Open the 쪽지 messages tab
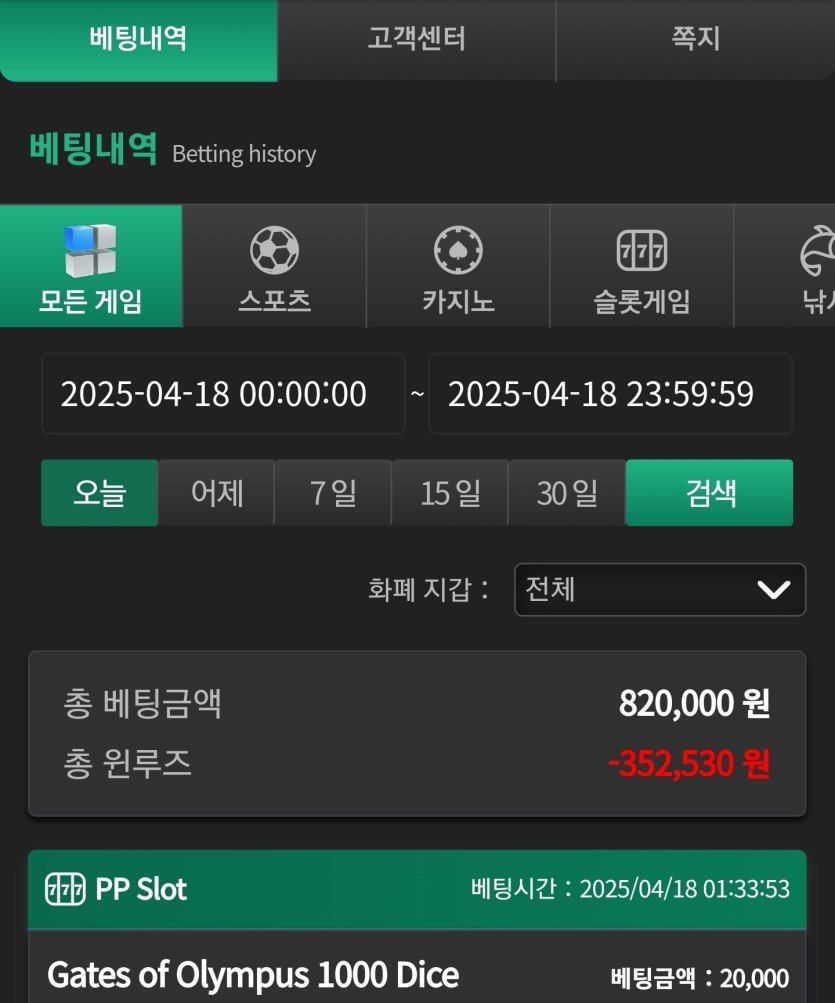835x1003 pixels. [x=696, y=40]
